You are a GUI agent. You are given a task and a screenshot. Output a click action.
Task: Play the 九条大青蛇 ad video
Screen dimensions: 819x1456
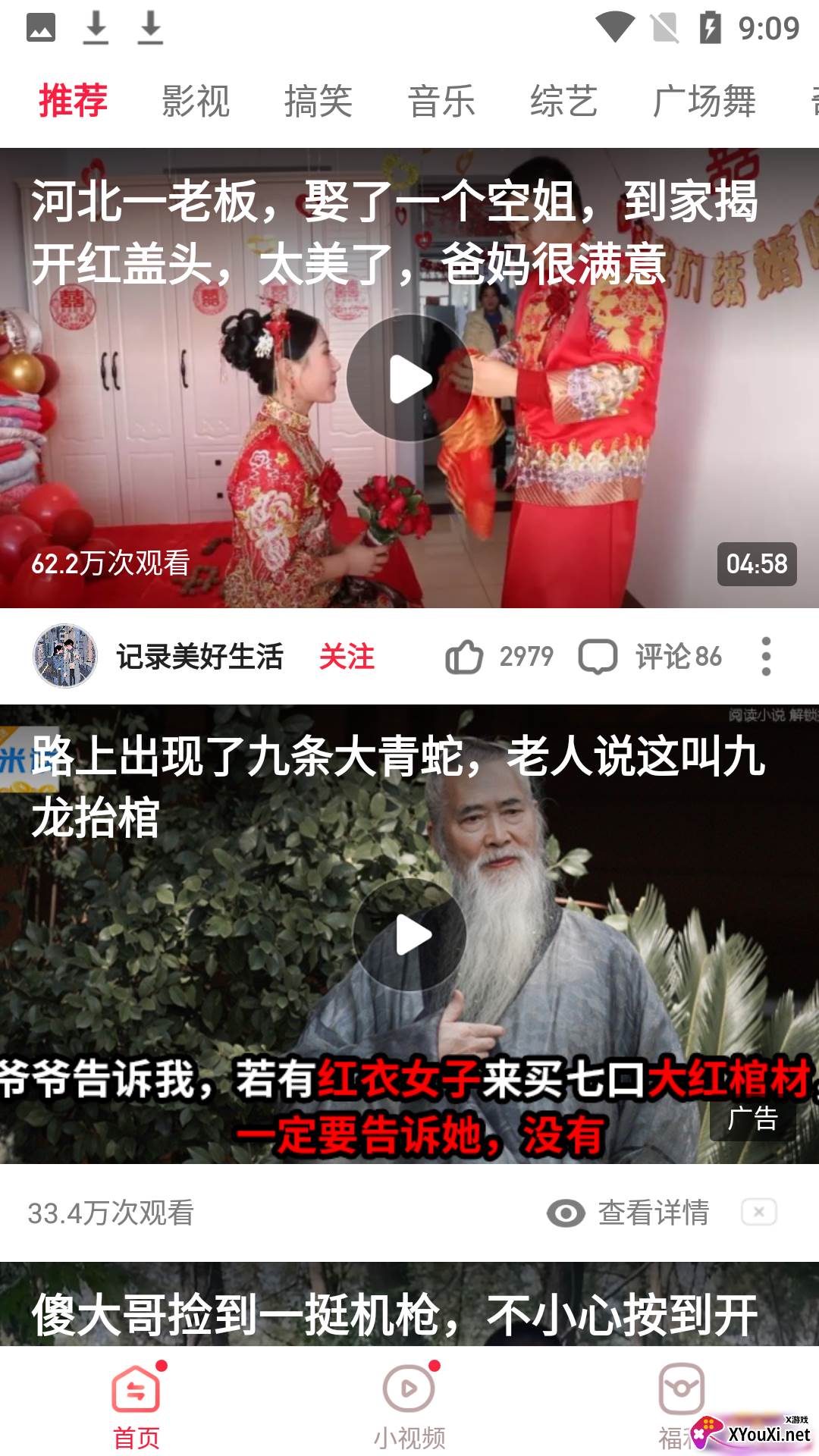tap(409, 934)
